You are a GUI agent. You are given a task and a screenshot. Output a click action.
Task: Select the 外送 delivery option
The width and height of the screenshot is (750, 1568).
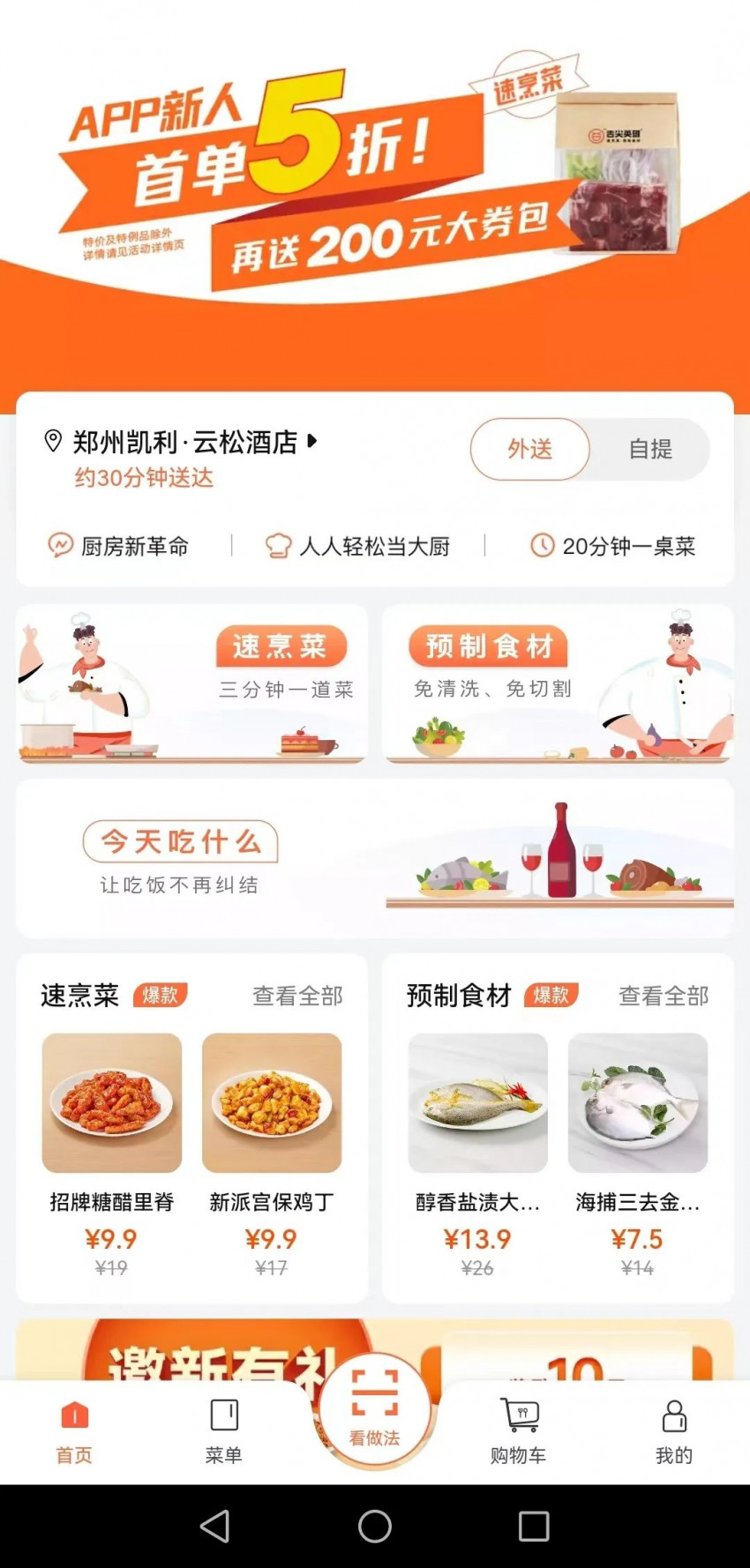529,450
